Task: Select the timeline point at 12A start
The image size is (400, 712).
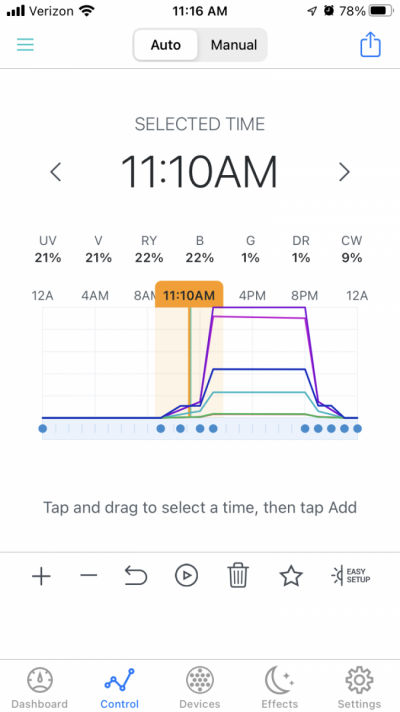Action: [x=43, y=428]
